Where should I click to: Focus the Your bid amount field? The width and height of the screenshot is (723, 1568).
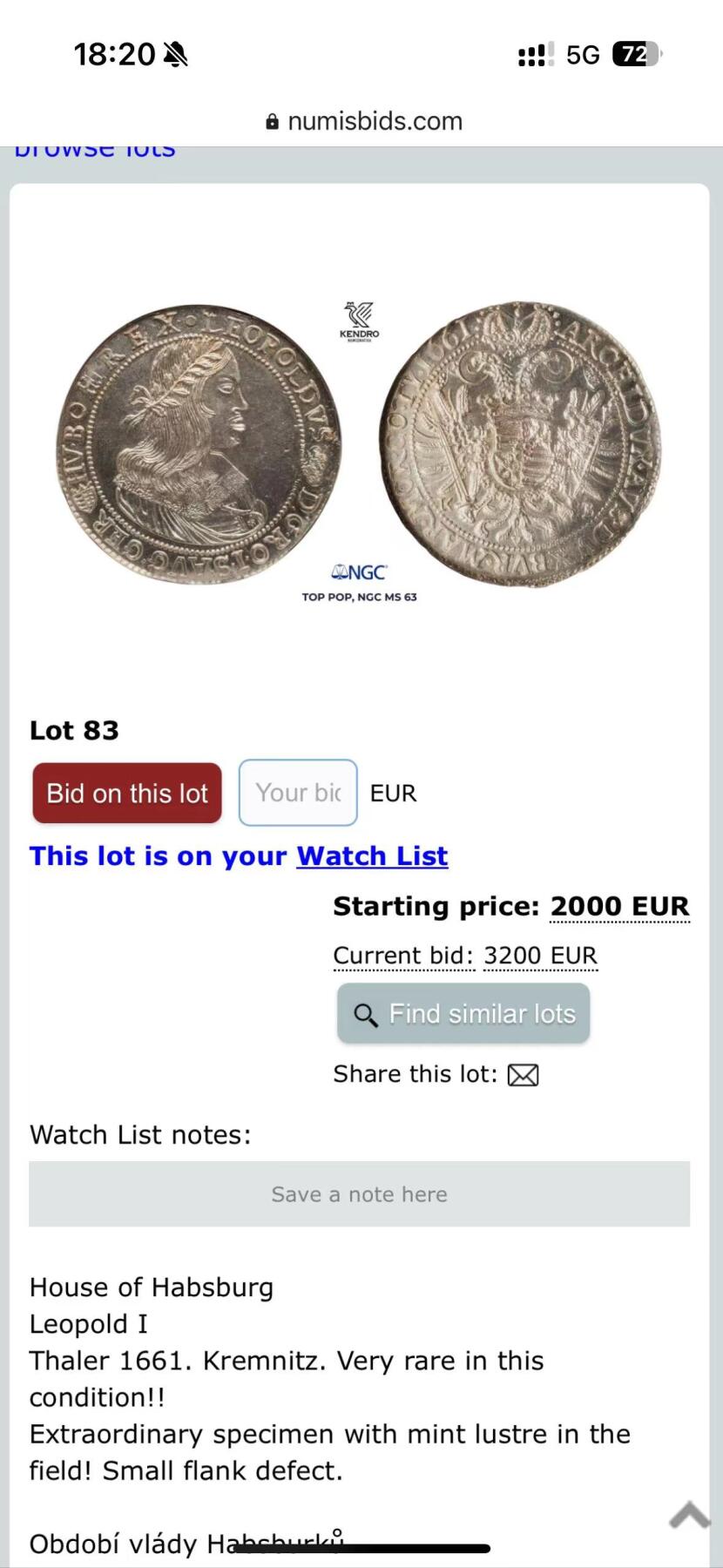click(298, 793)
